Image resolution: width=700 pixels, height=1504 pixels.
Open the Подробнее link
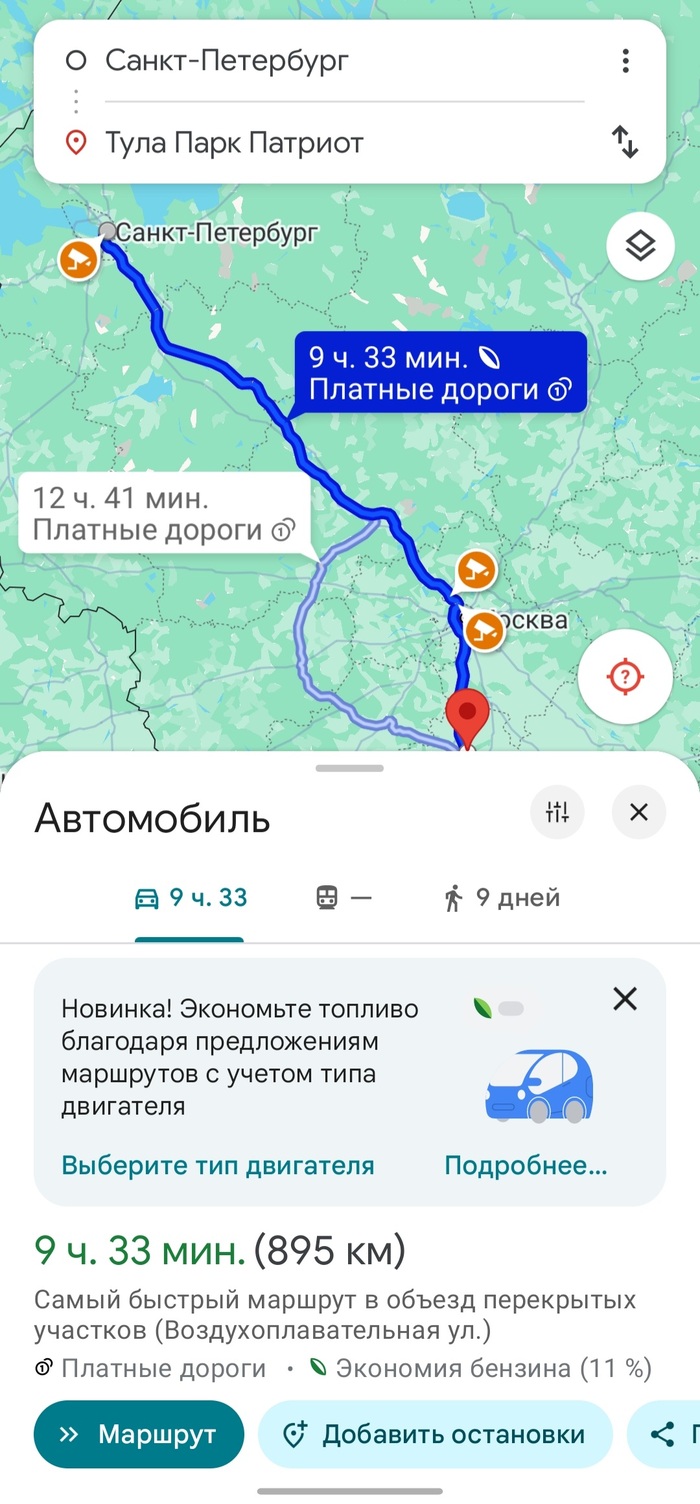(x=525, y=1165)
